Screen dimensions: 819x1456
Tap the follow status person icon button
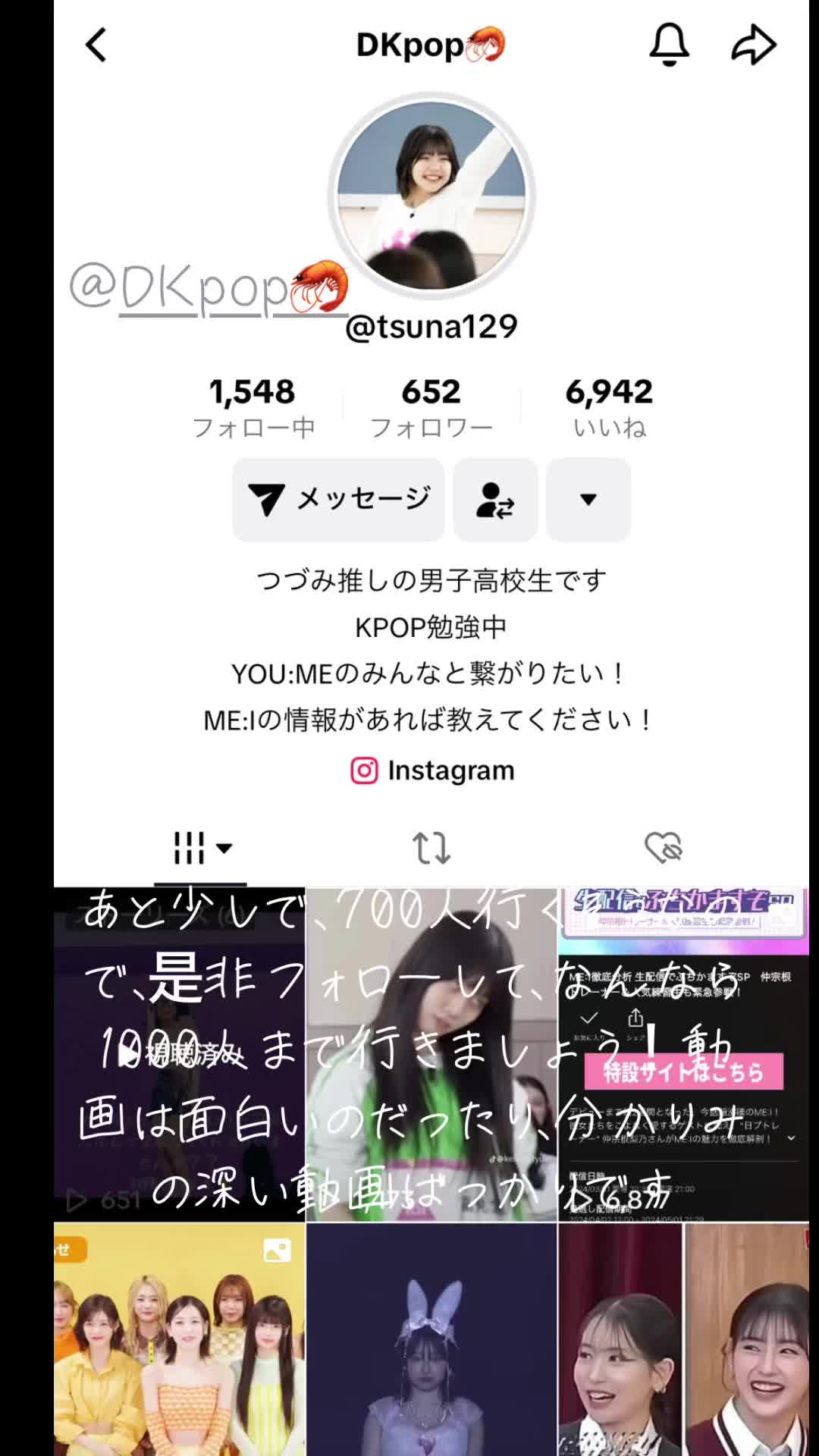pos(496,500)
